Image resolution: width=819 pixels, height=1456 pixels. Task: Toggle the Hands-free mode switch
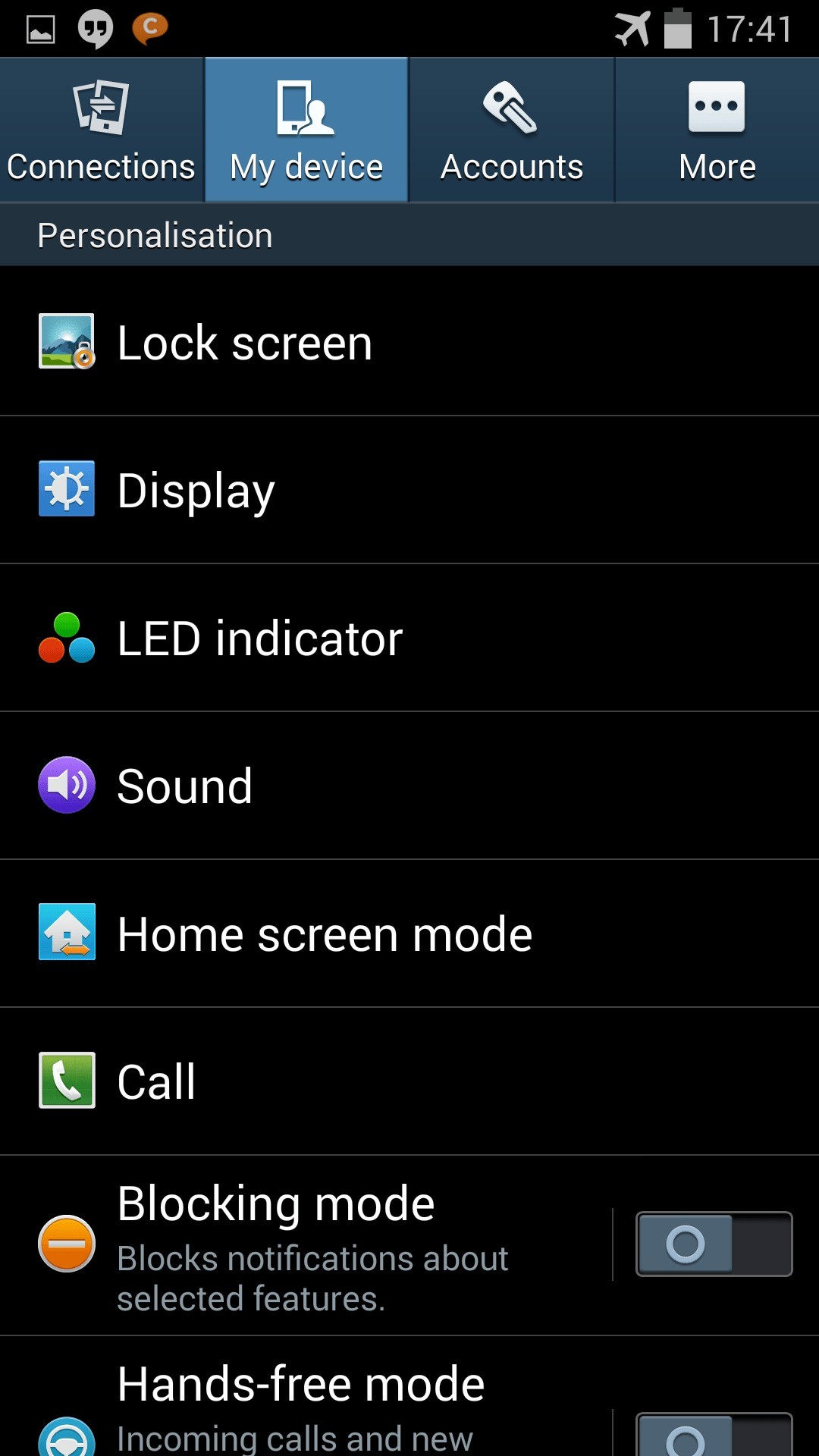tap(714, 1436)
